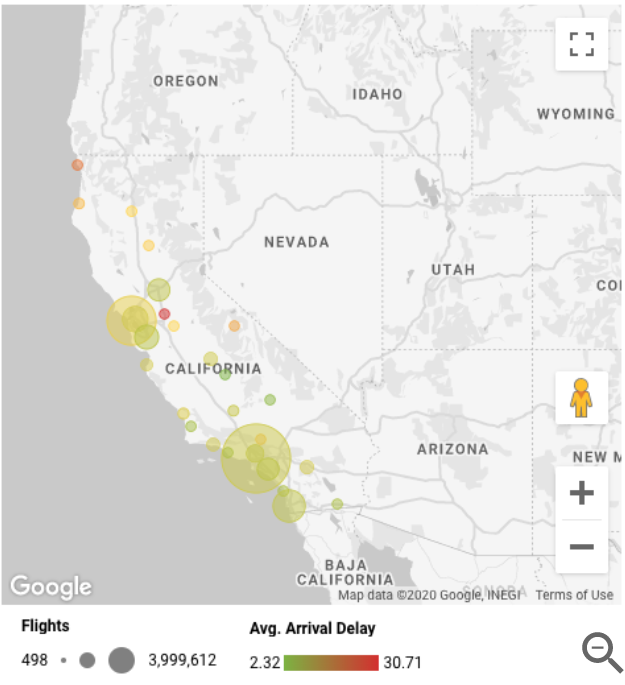
Task: Zoom in on the map
Action: [x=581, y=493]
